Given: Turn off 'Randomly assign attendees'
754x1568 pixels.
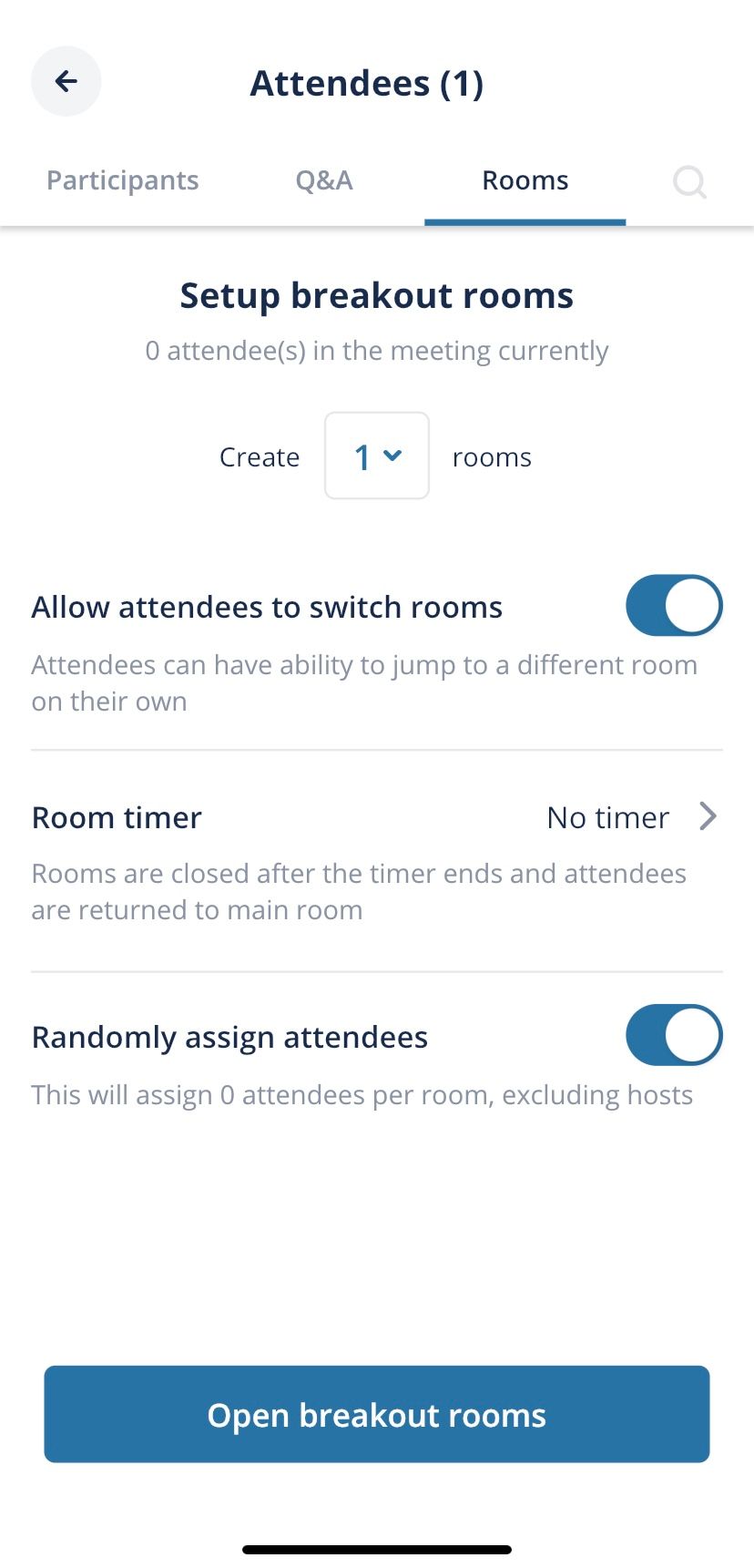Looking at the screenshot, I should click(x=674, y=1035).
